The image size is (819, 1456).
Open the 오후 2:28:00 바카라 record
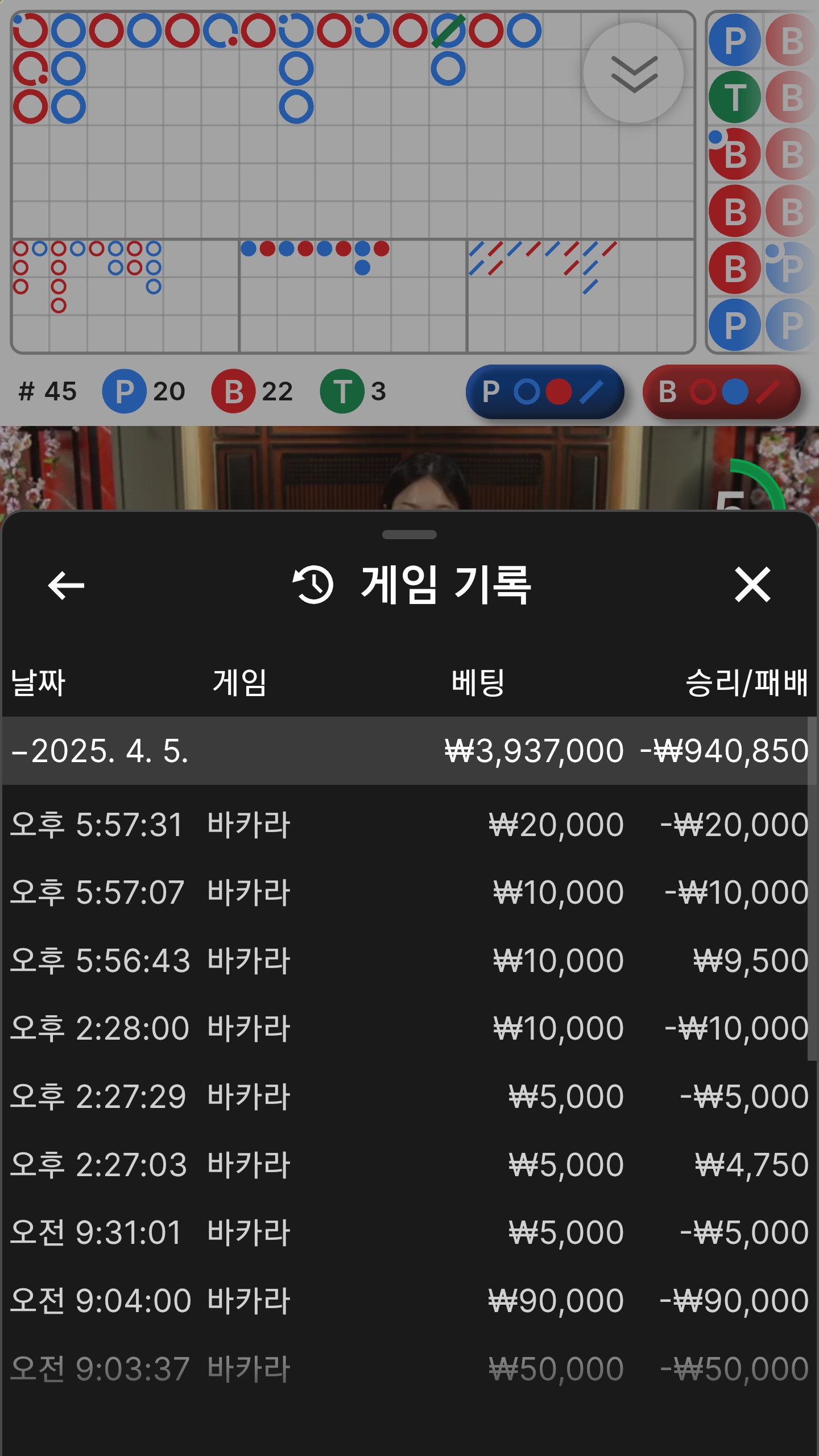409,1028
